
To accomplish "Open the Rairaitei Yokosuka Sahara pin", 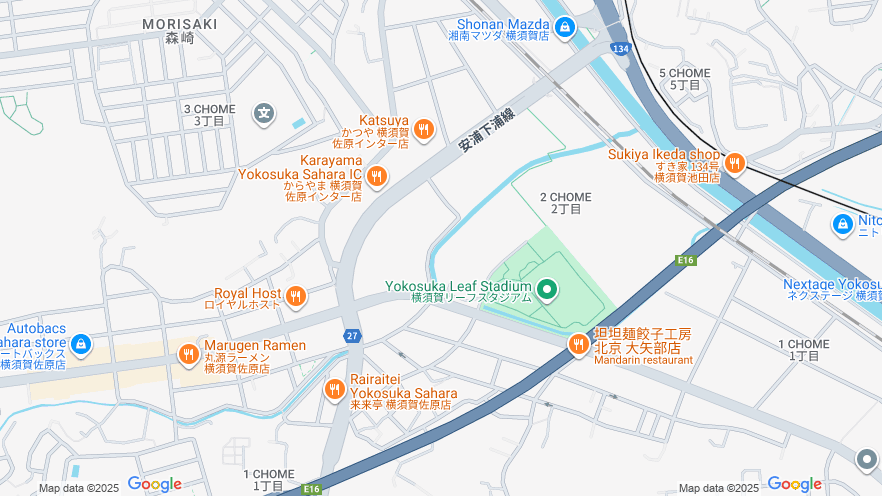I will pos(335,389).
